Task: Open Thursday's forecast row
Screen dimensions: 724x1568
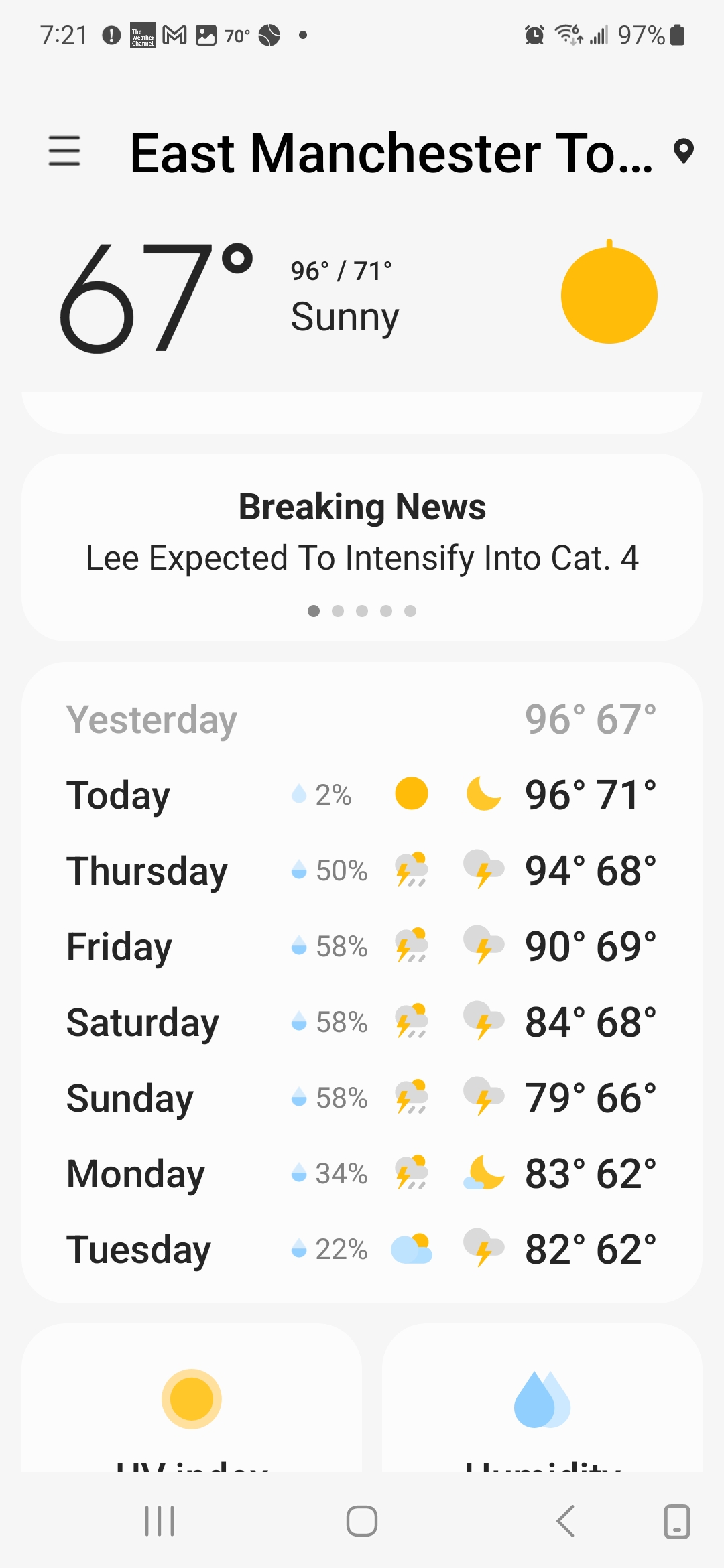Action: tap(362, 871)
